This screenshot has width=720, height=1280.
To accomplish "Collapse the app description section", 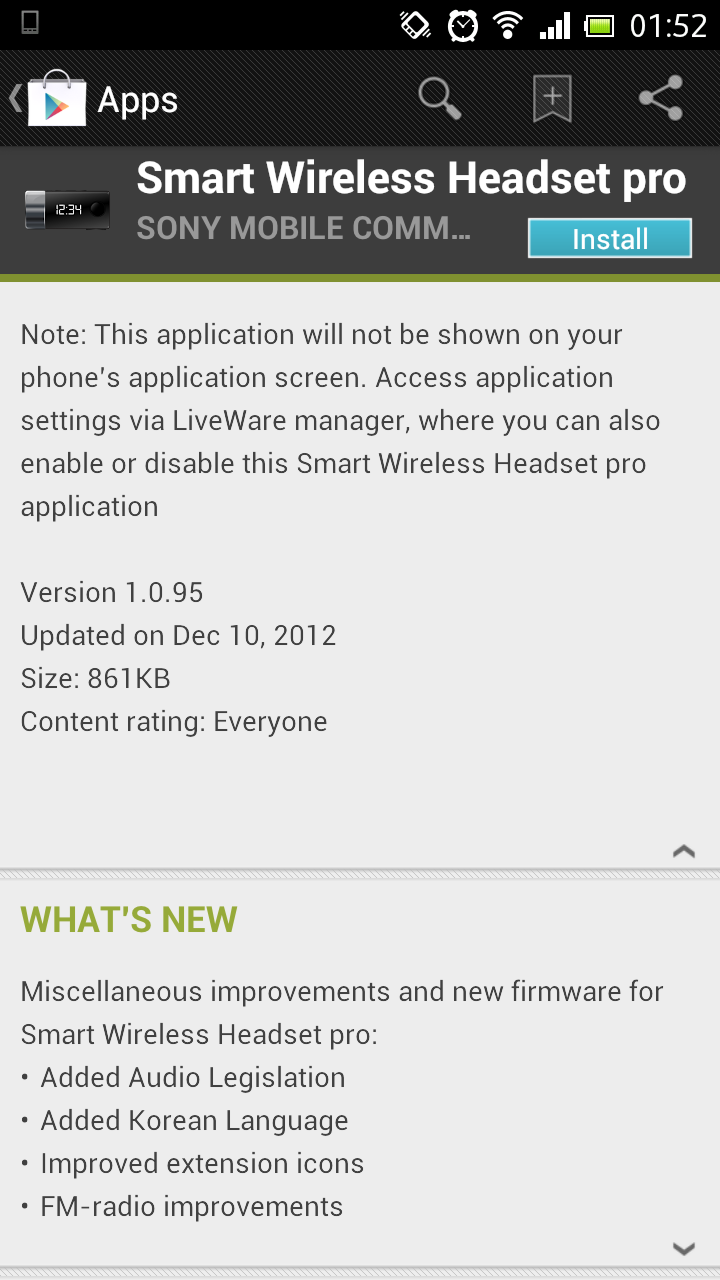I will (x=684, y=851).
